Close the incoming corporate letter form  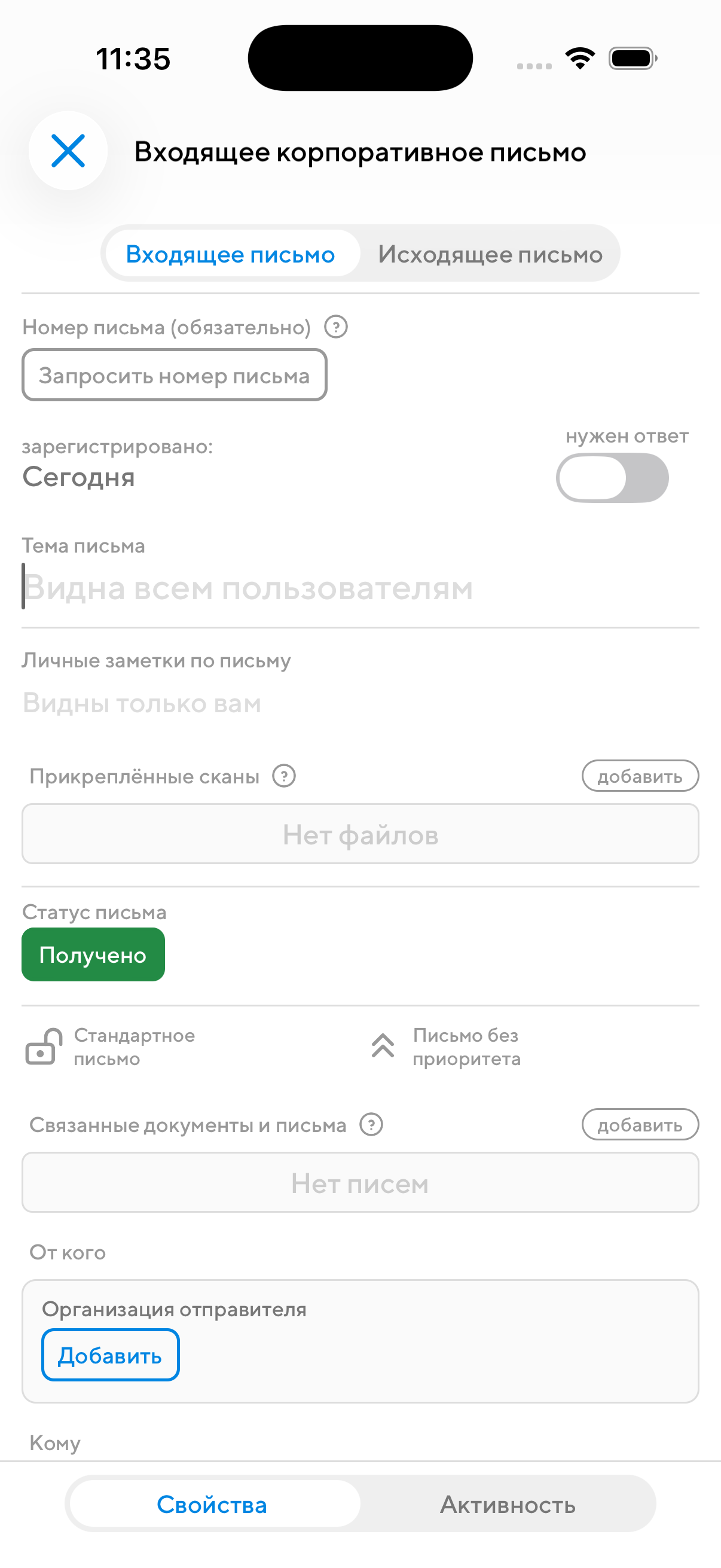[68, 151]
